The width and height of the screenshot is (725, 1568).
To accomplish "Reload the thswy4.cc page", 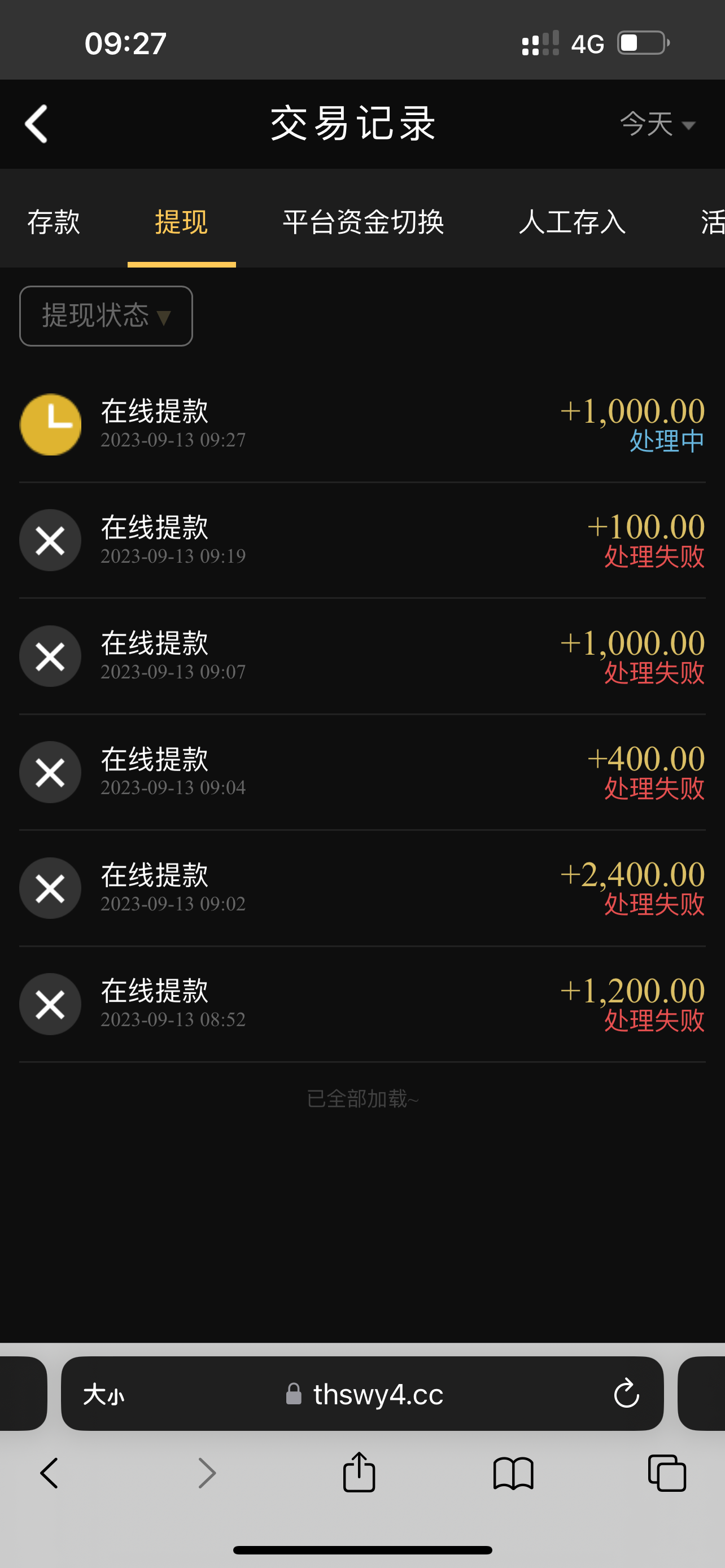I will pyautogui.click(x=626, y=1393).
